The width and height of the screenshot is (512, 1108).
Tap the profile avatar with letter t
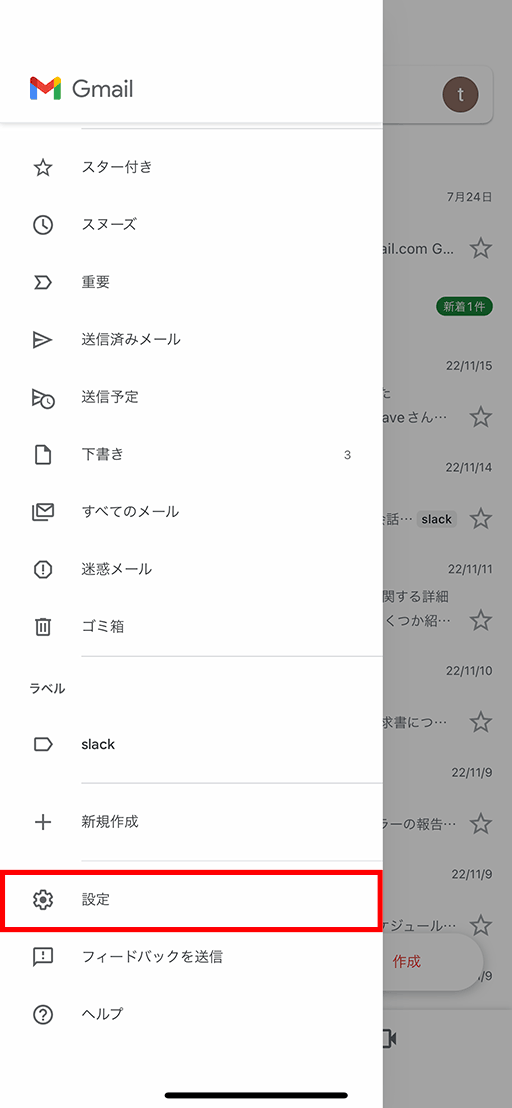coord(460,94)
